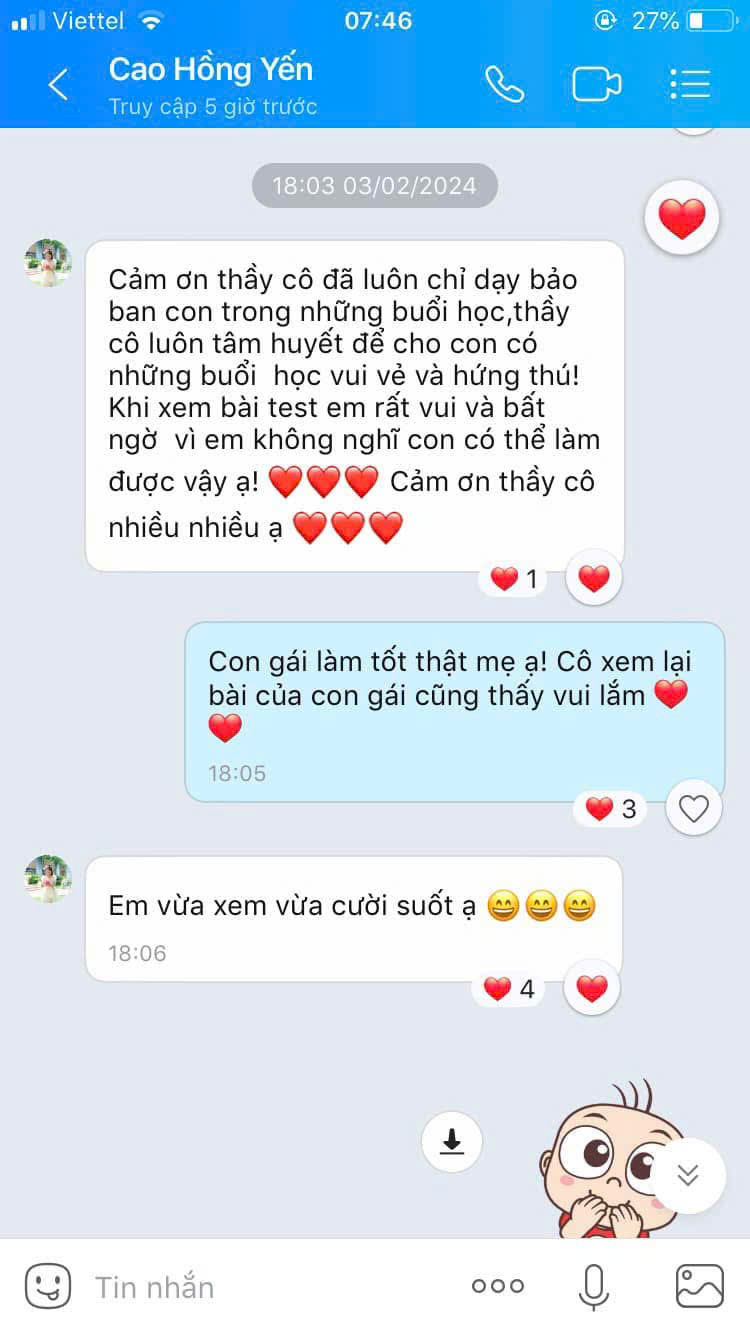The image size is (750, 1334).
Task: Focus the Tin nhắn message field
Action: 260,1286
